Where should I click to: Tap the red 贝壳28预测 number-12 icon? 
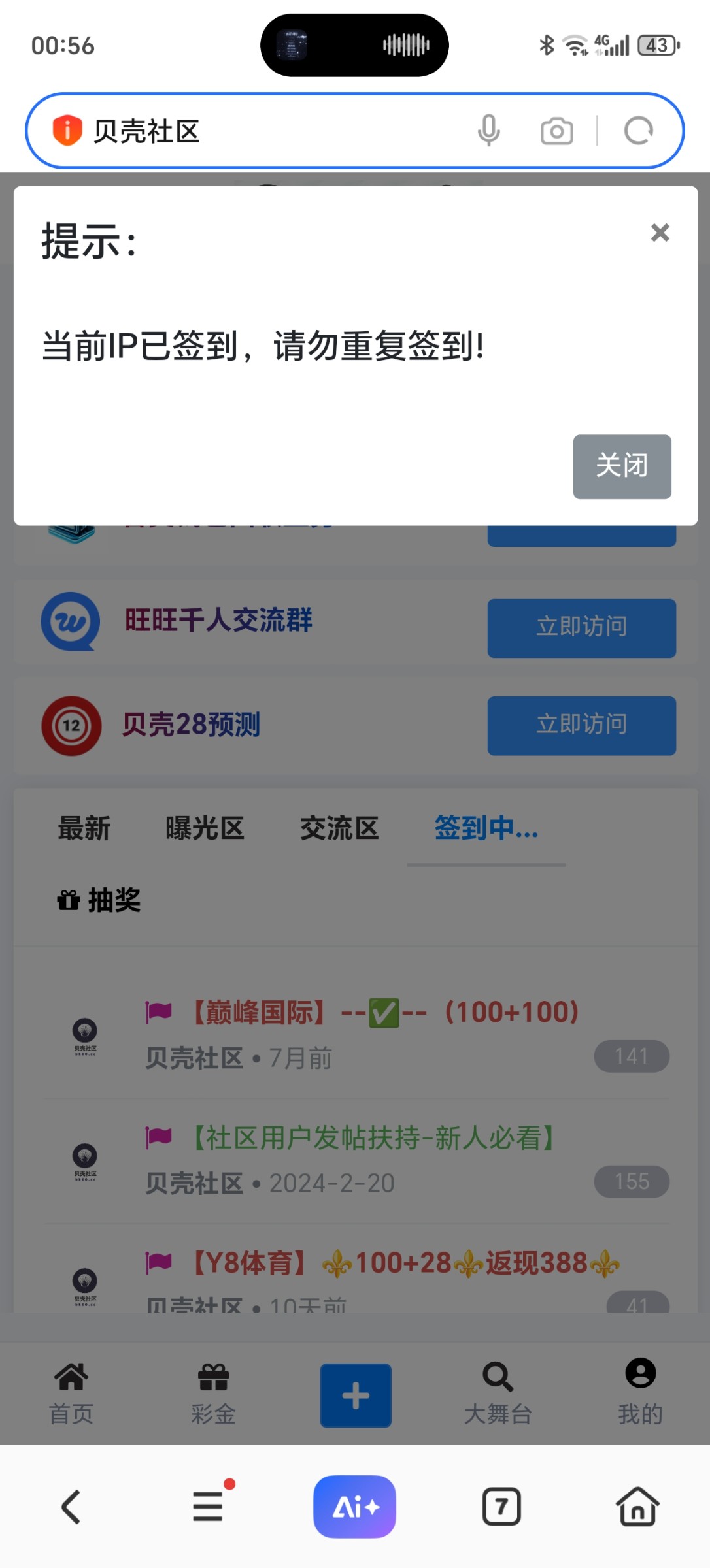[x=71, y=725]
